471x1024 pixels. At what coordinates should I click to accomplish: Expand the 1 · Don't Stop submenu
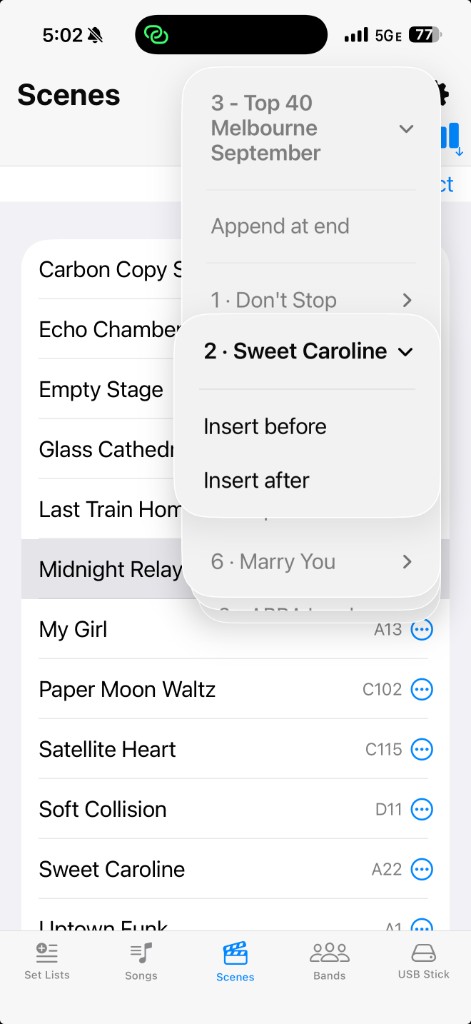[311, 300]
